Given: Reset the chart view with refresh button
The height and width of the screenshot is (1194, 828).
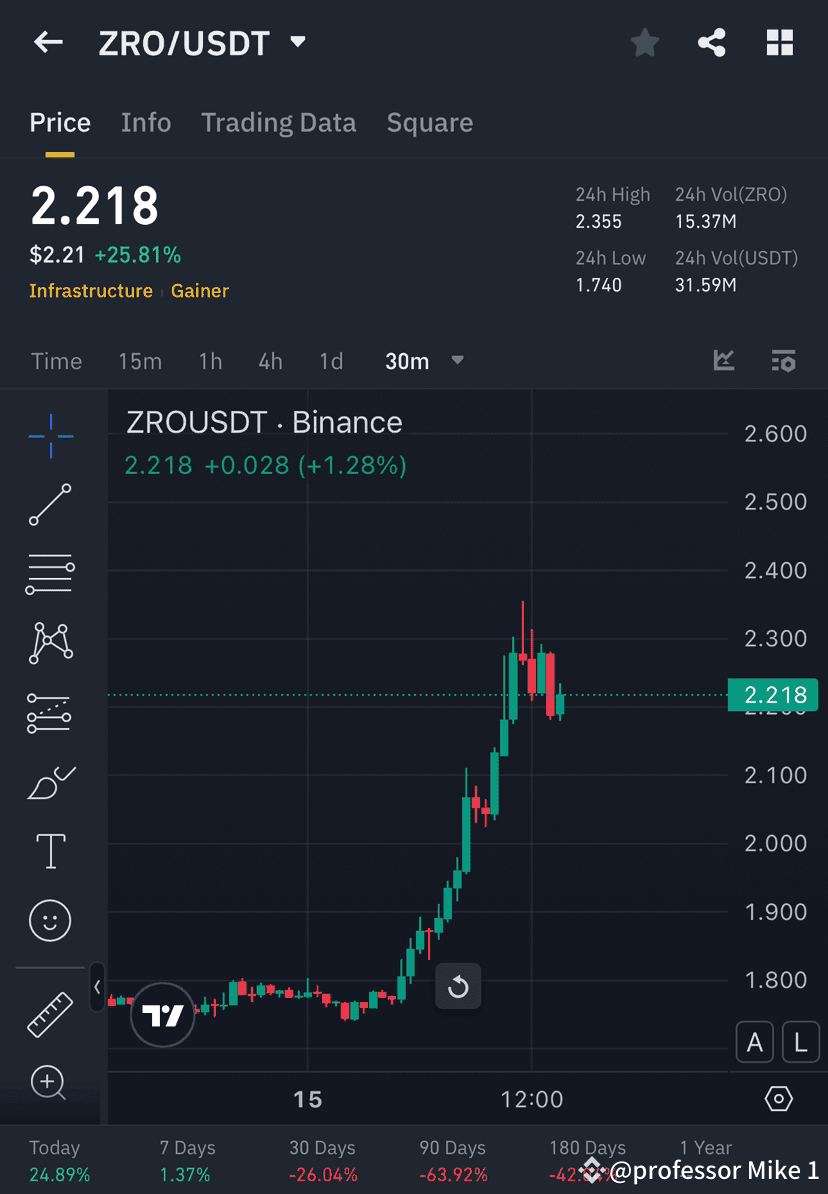Looking at the screenshot, I should pos(458,986).
